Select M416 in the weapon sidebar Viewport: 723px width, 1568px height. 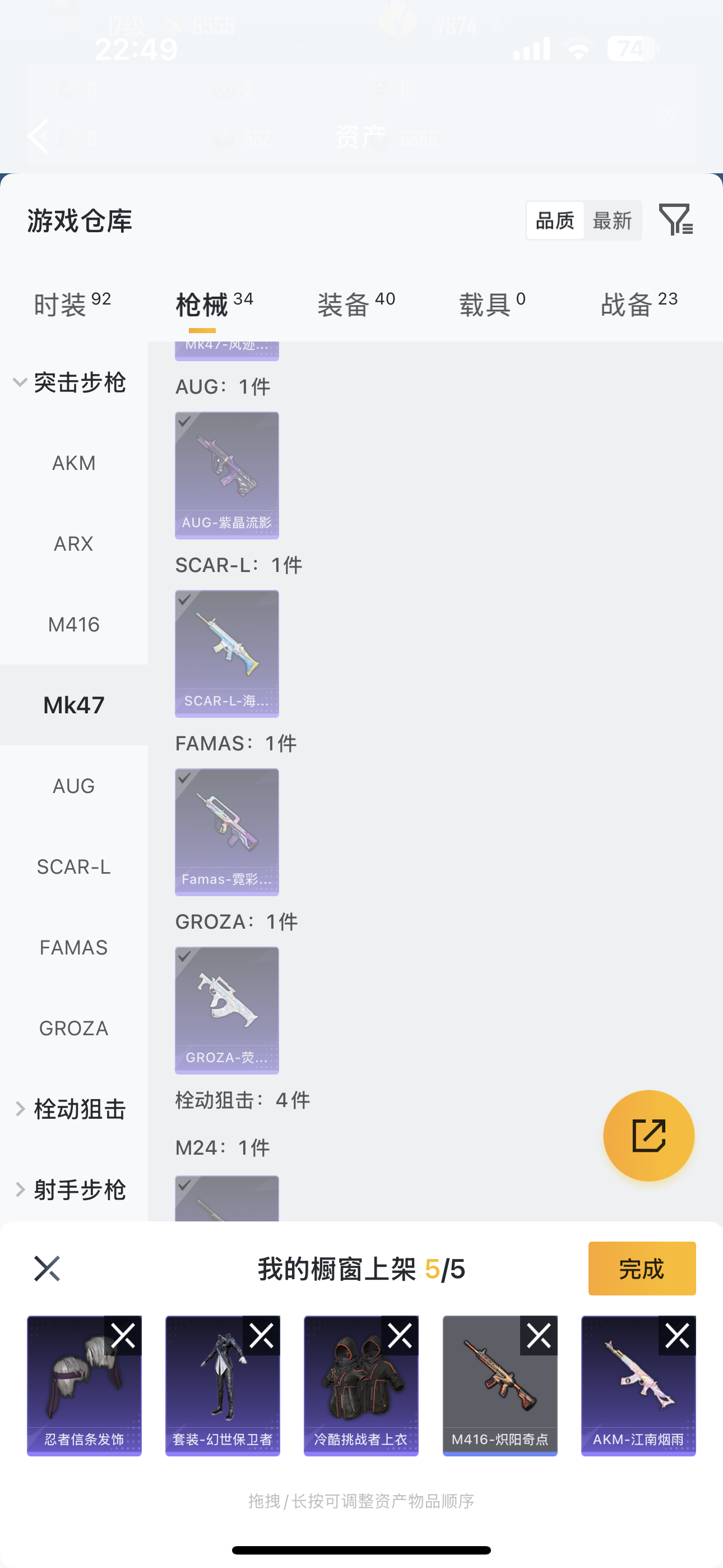coord(73,625)
